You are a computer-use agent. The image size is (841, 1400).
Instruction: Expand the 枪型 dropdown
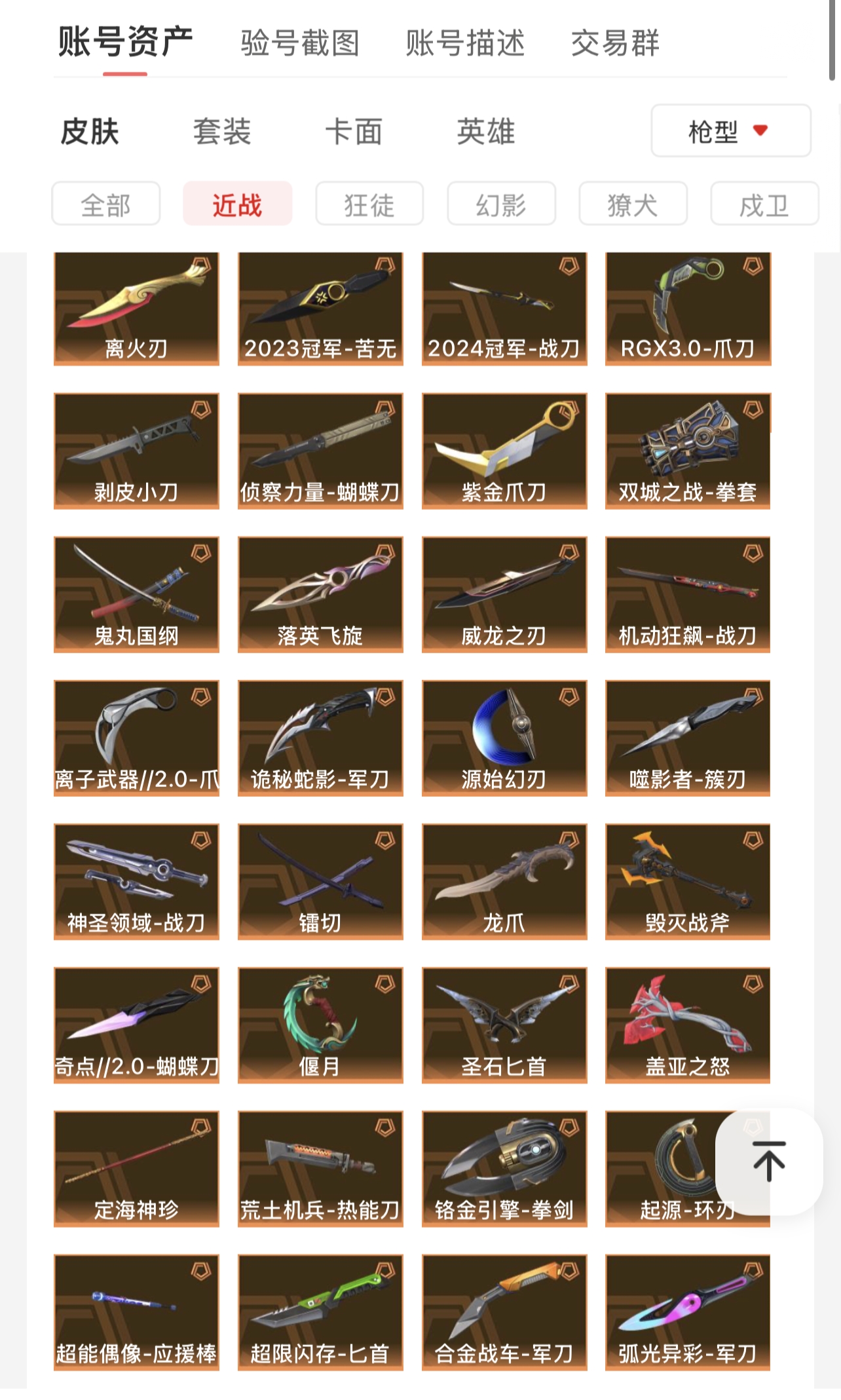point(730,131)
